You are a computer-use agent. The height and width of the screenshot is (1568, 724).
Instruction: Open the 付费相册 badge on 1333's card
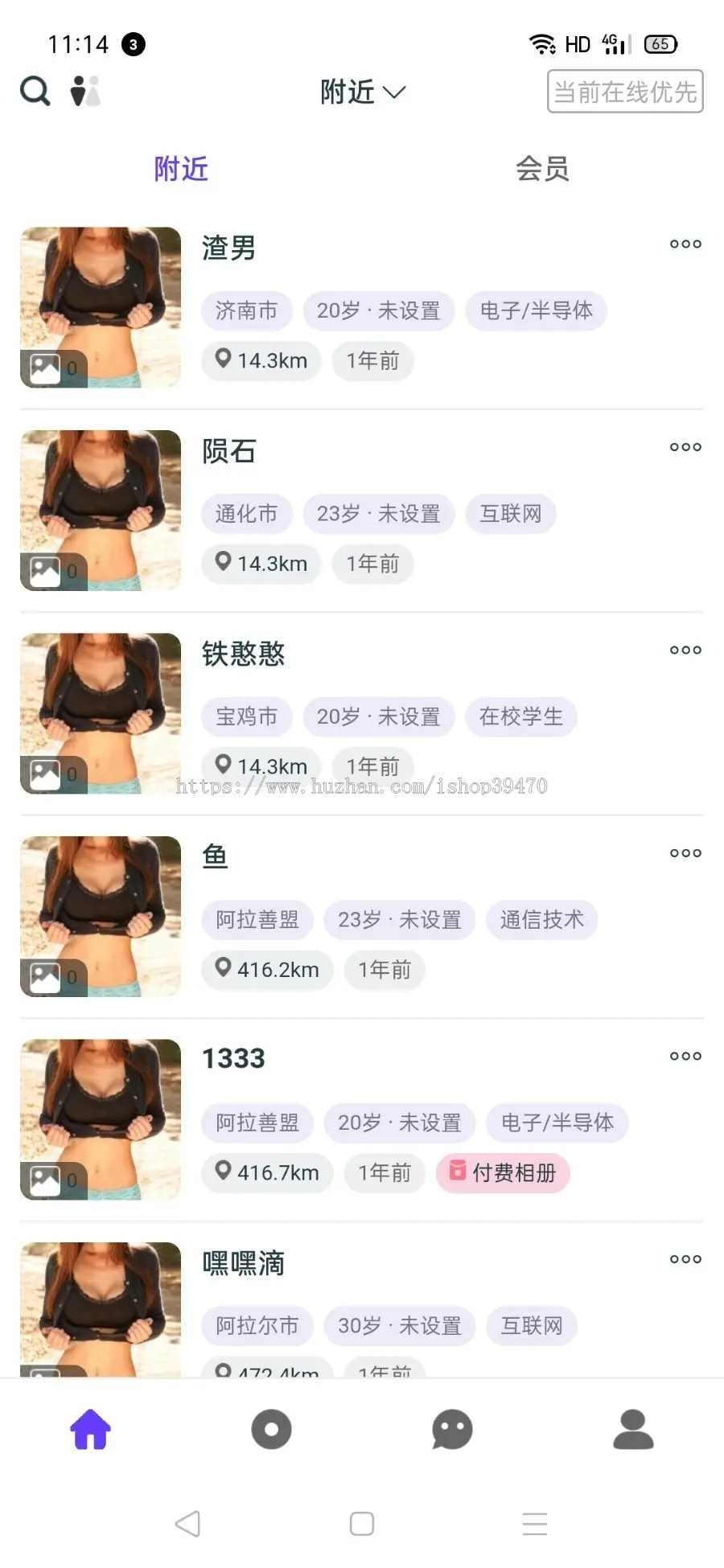pyautogui.click(x=503, y=1172)
